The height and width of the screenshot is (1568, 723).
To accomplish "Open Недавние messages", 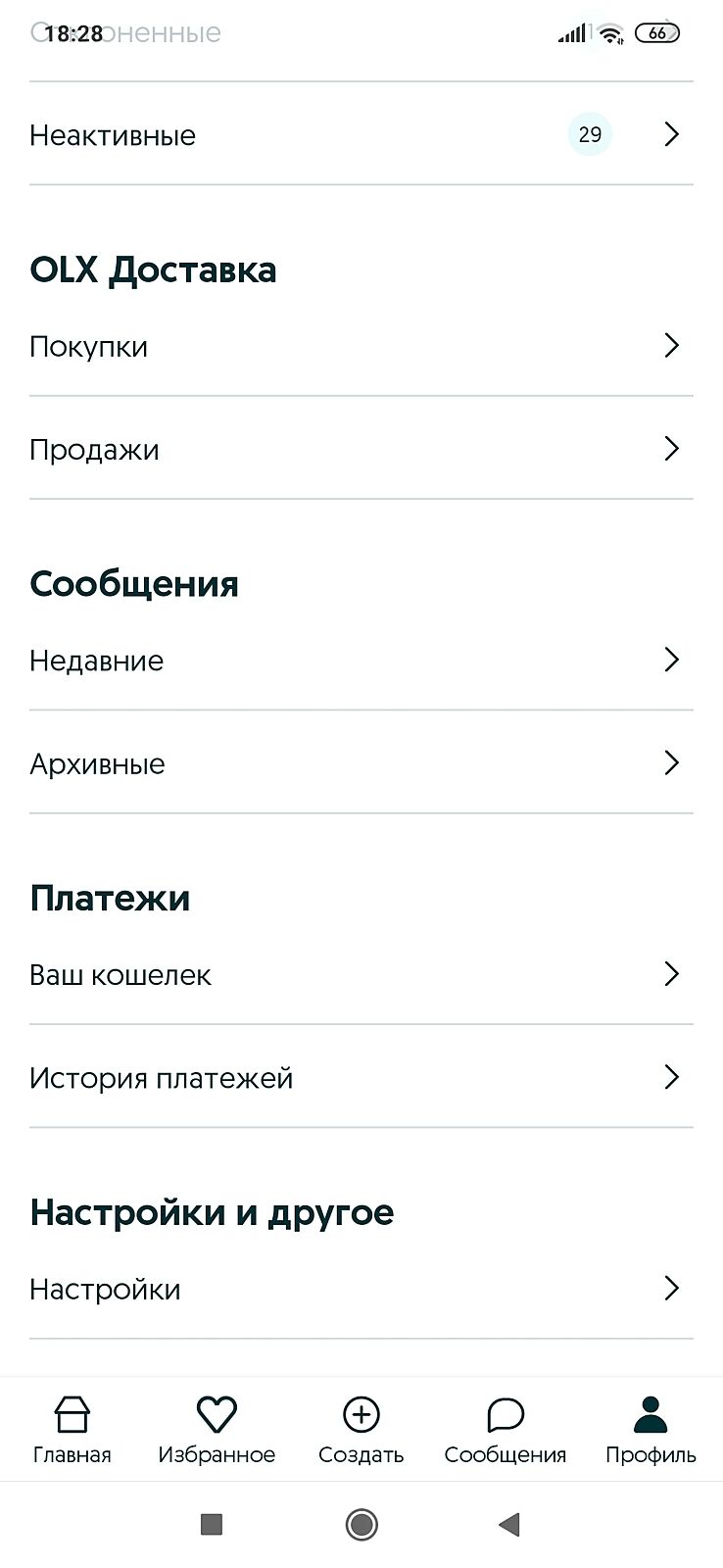I will 361,661.
